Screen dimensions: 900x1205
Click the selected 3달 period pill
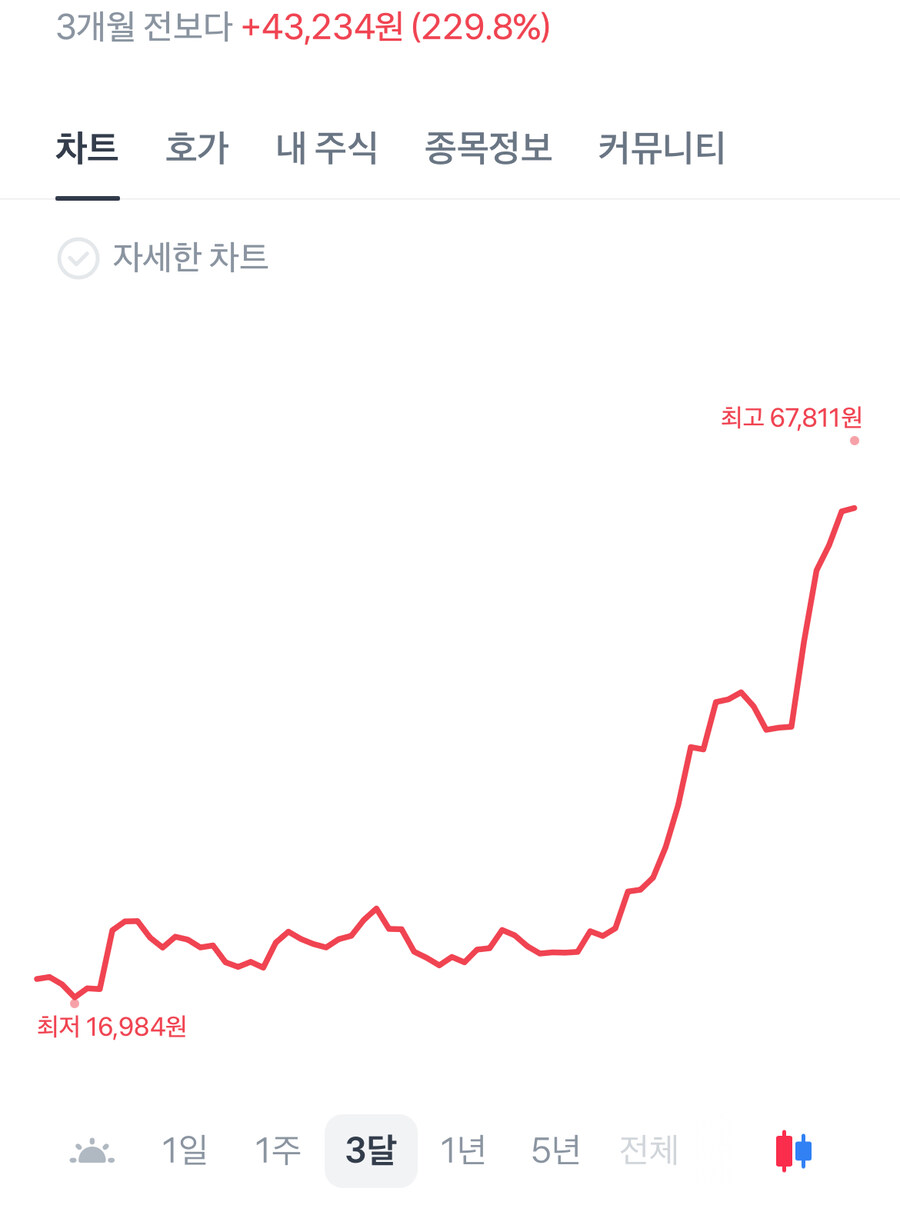(x=370, y=1150)
